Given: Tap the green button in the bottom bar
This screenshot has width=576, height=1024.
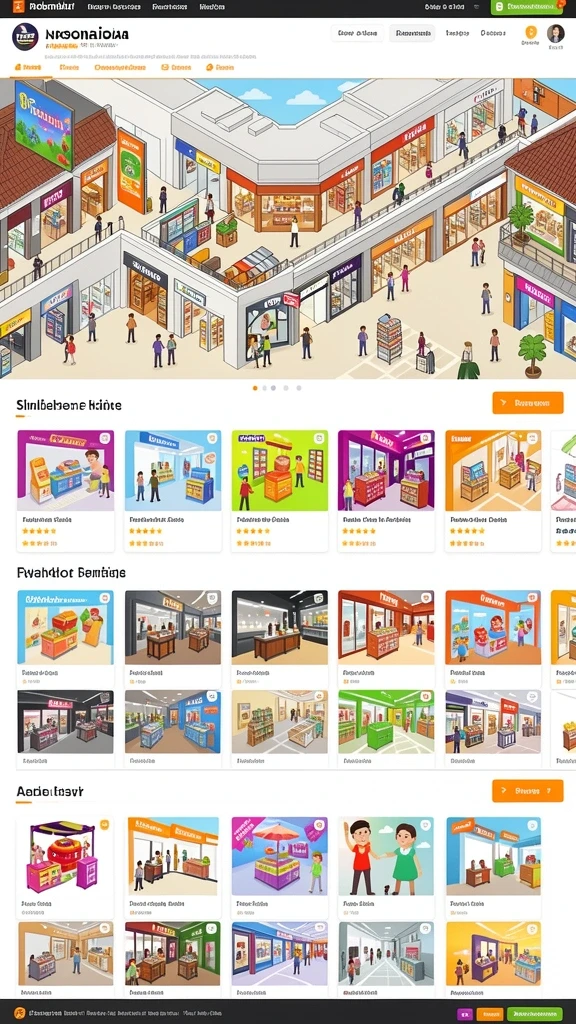Looking at the screenshot, I should (x=535, y=1014).
